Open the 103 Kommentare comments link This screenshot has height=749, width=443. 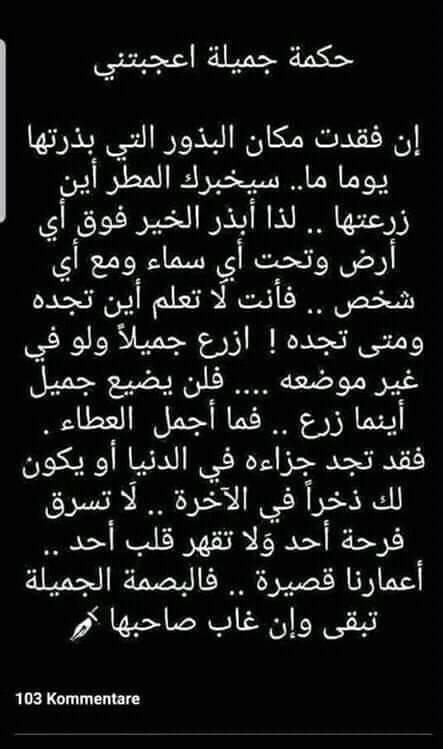click(78, 699)
